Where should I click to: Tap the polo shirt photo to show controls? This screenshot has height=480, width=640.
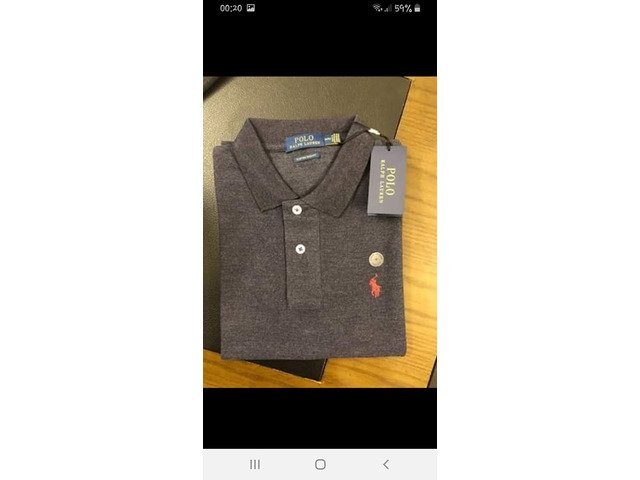tap(320, 232)
